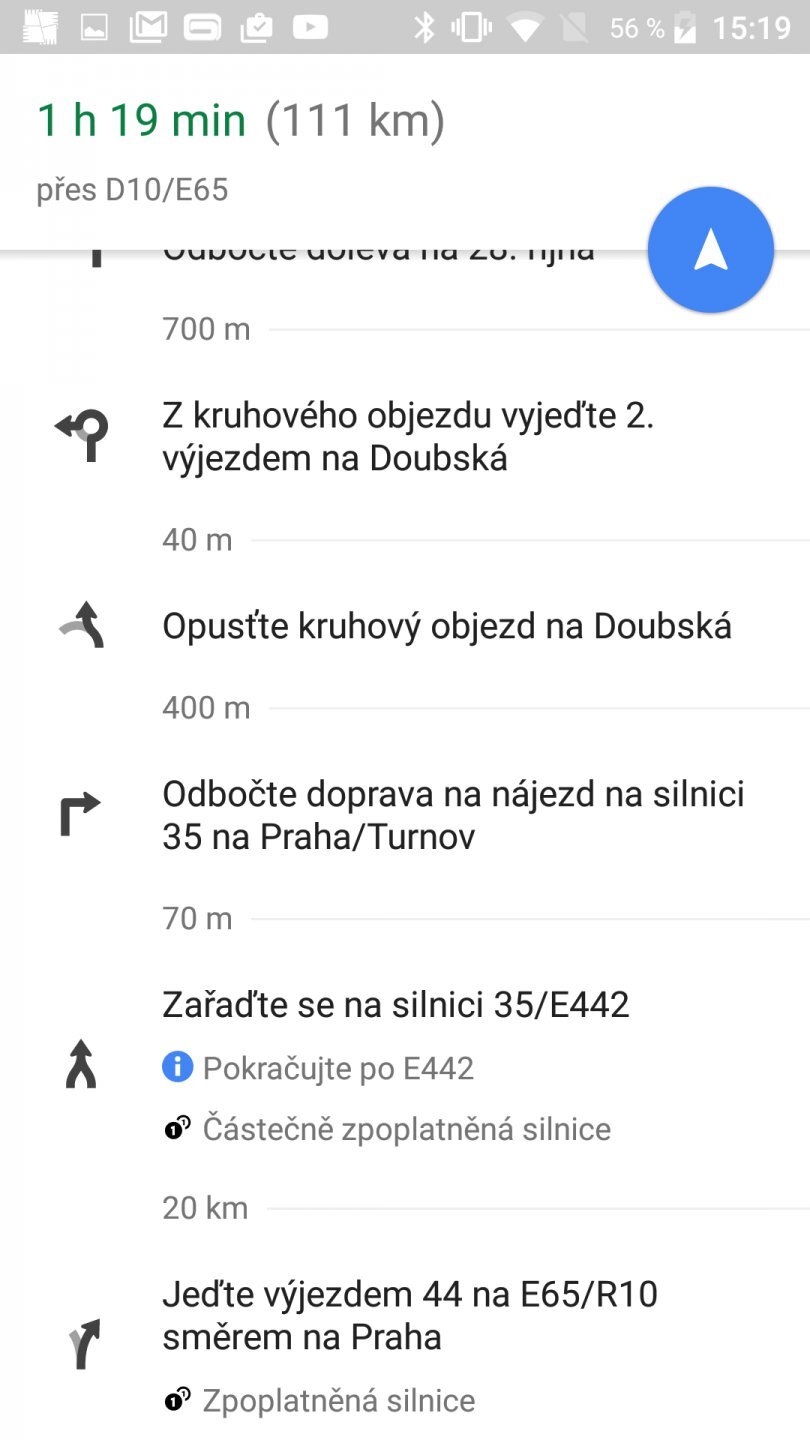The image size is (810, 1440).
Task: View the exit 44 to E65/R10 Praha step
Action: pos(410,1316)
